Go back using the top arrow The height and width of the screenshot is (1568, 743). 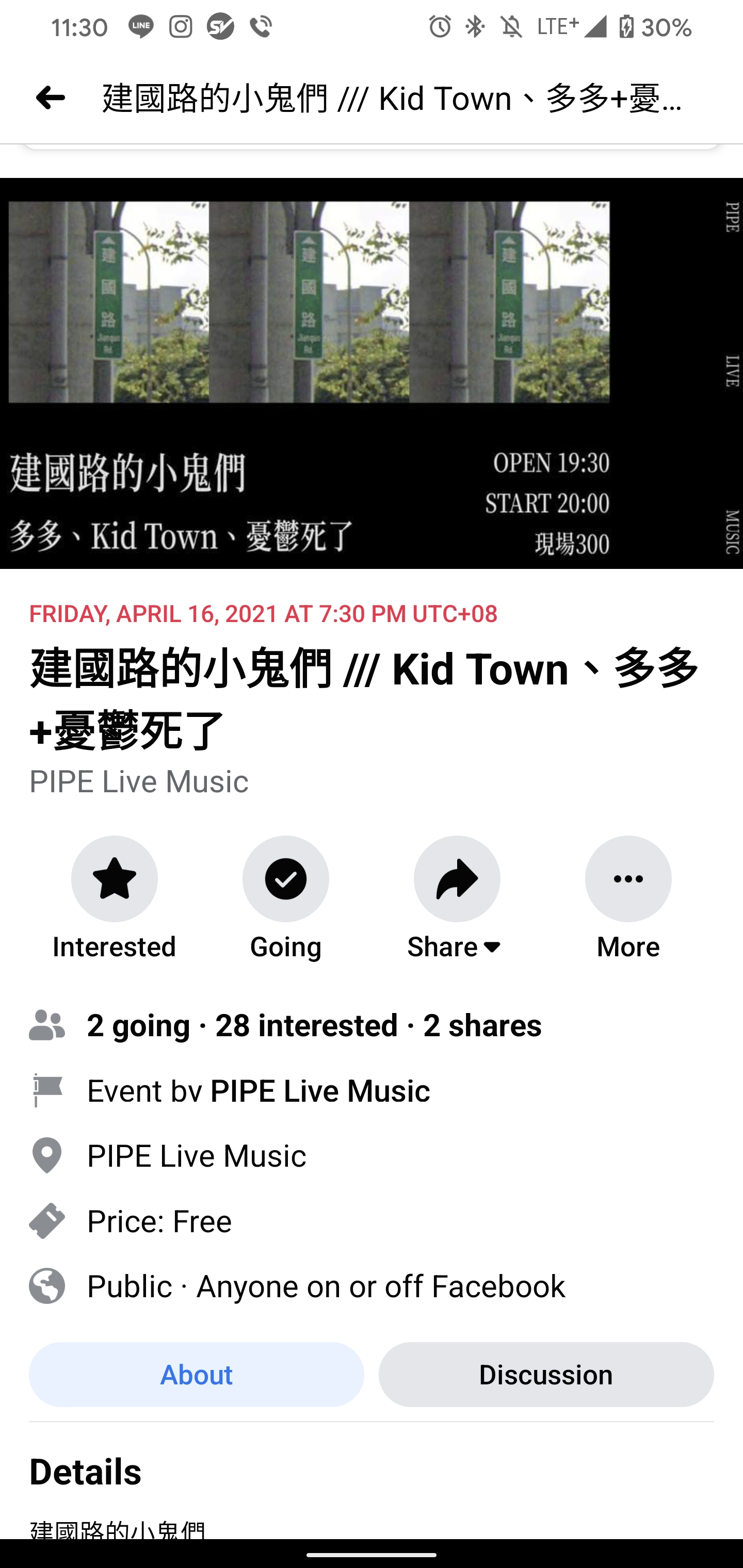[50, 98]
